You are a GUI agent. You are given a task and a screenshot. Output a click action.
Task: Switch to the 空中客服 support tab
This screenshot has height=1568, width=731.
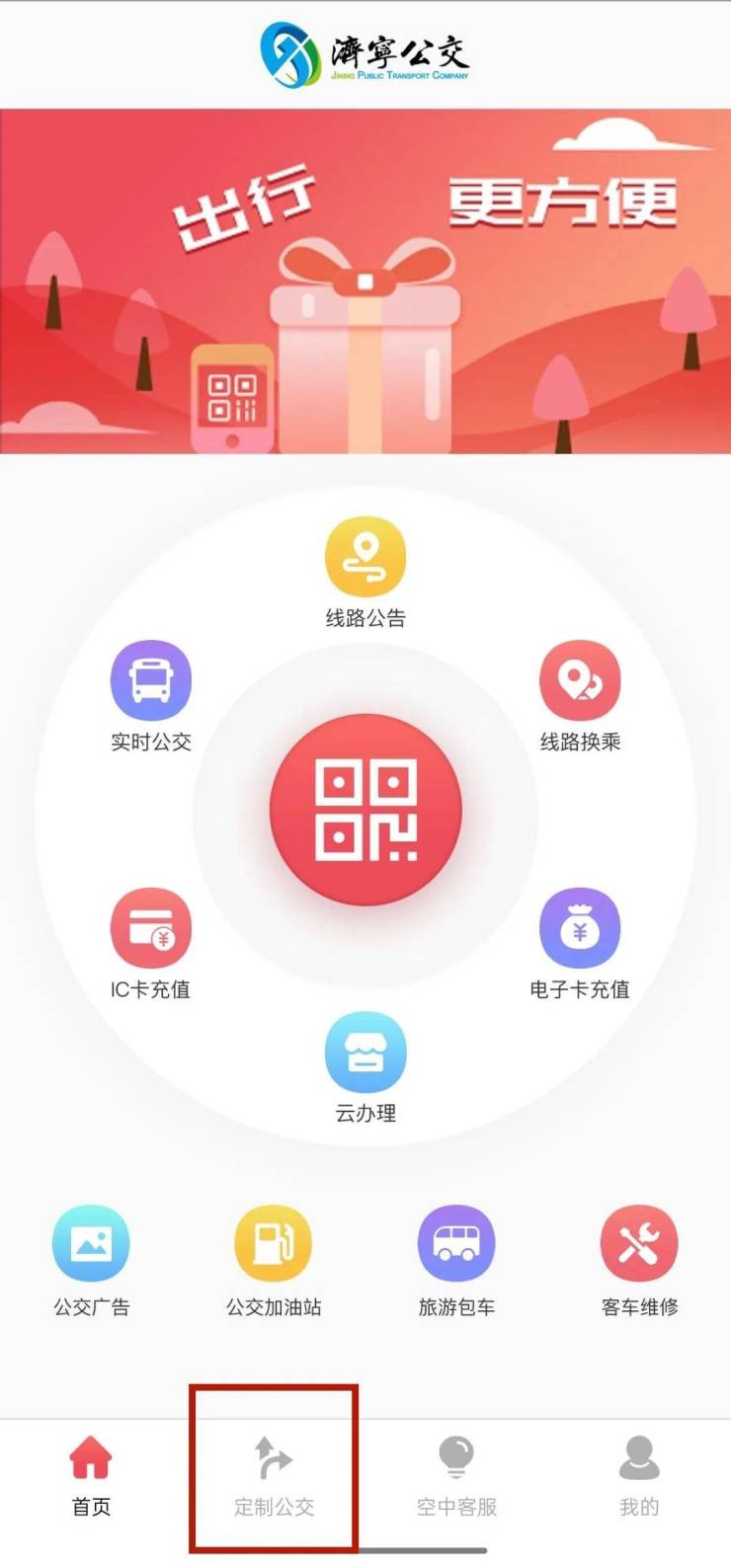[456, 1475]
